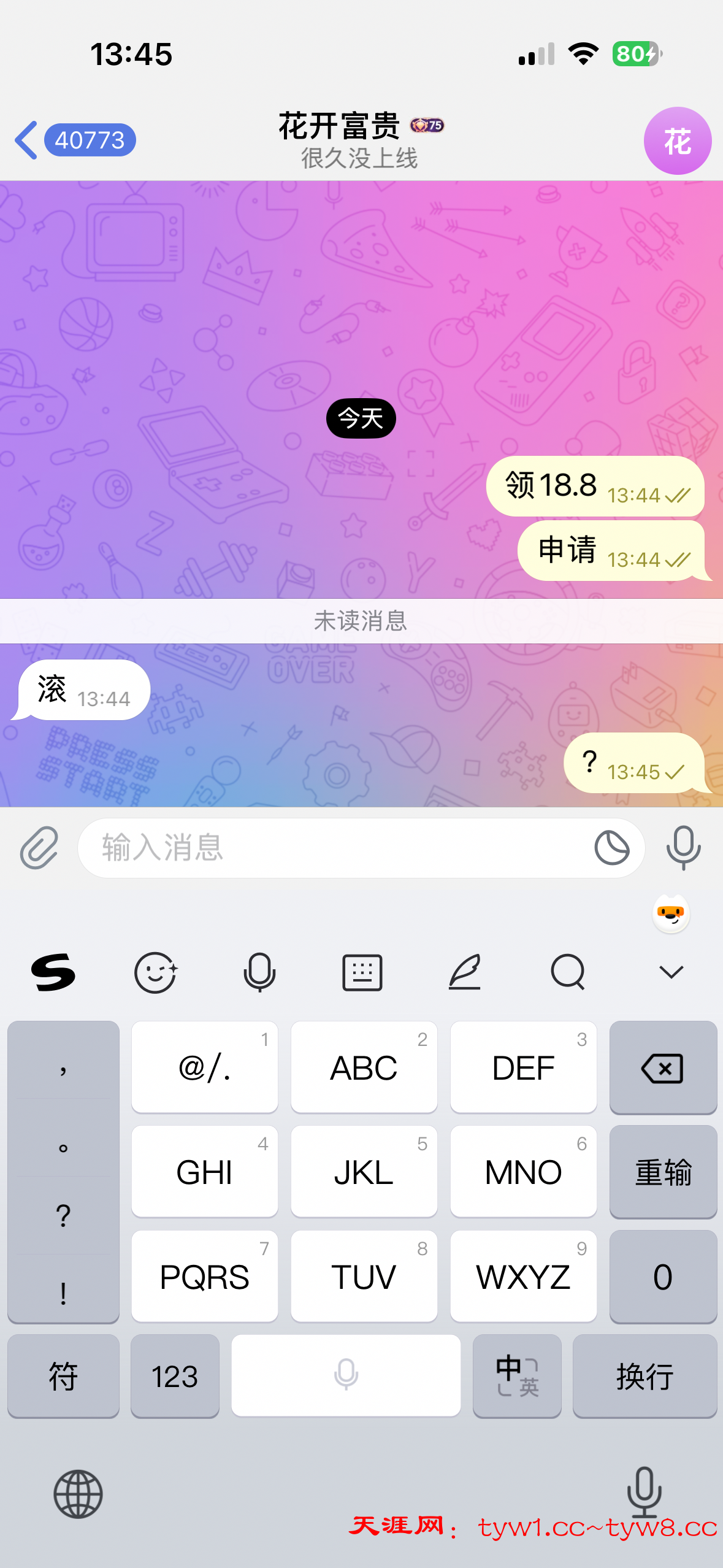Open handwriting input mode

[465, 972]
